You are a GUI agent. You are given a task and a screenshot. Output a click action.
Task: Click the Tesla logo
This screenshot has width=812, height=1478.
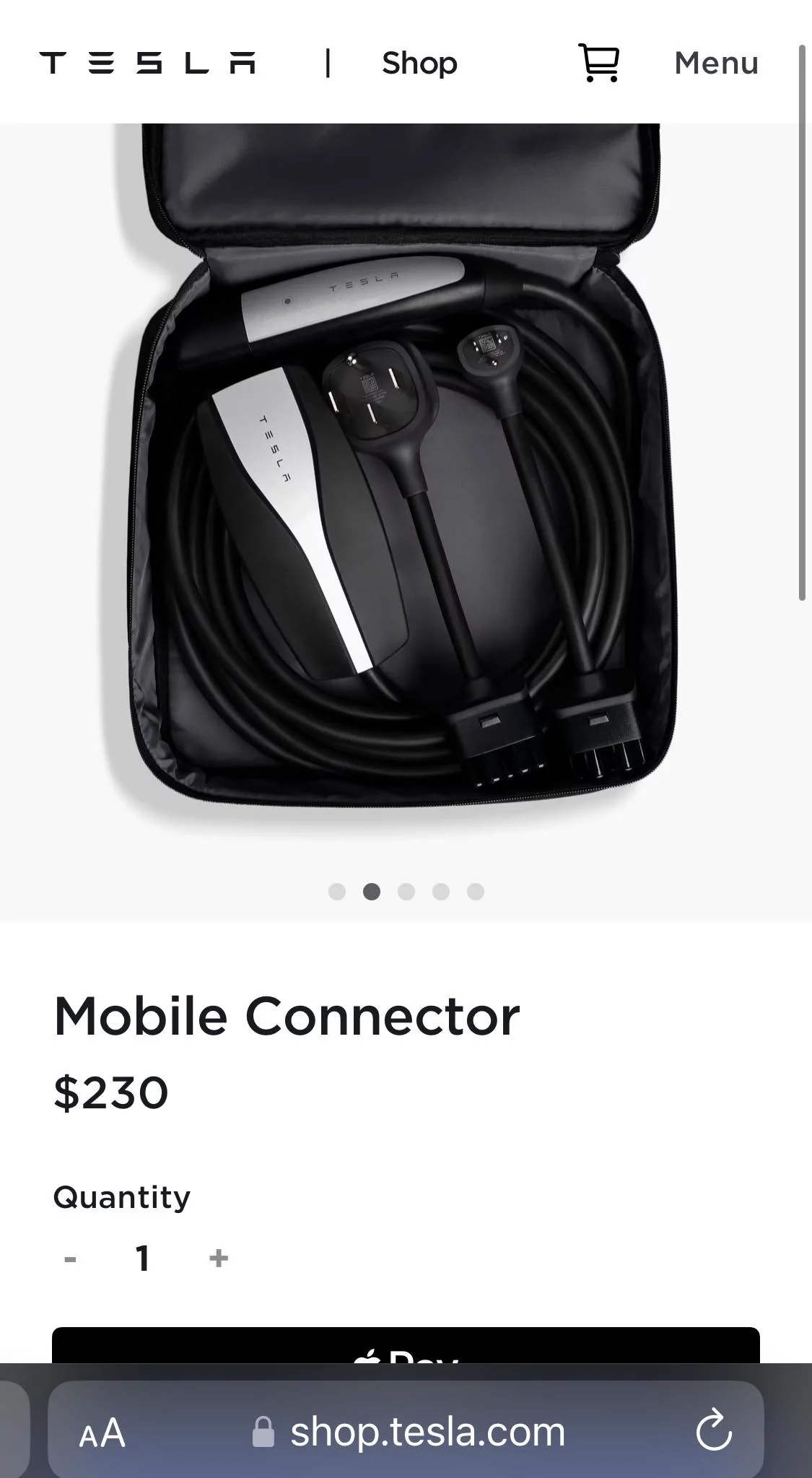coord(149,62)
